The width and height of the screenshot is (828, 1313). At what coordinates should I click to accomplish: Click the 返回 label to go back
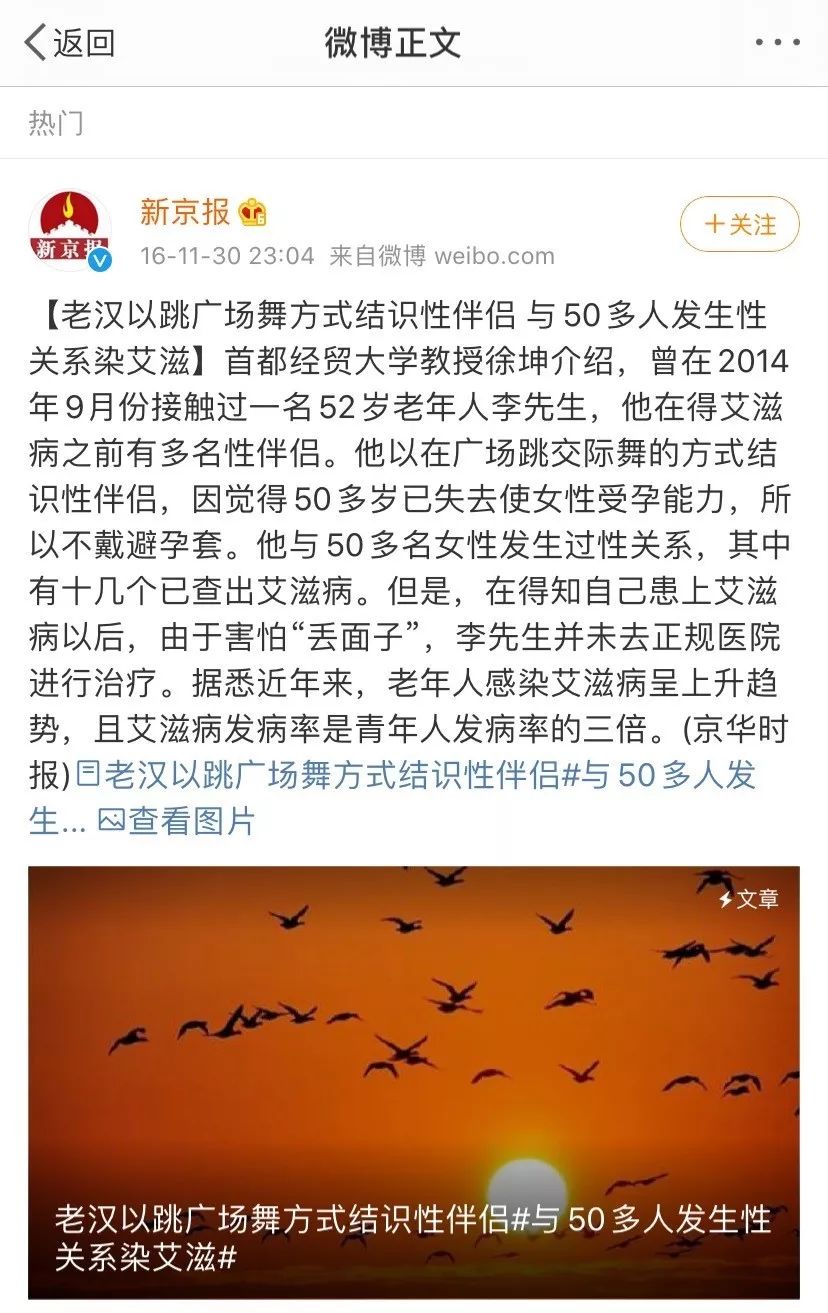pyautogui.click(x=80, y=40)
